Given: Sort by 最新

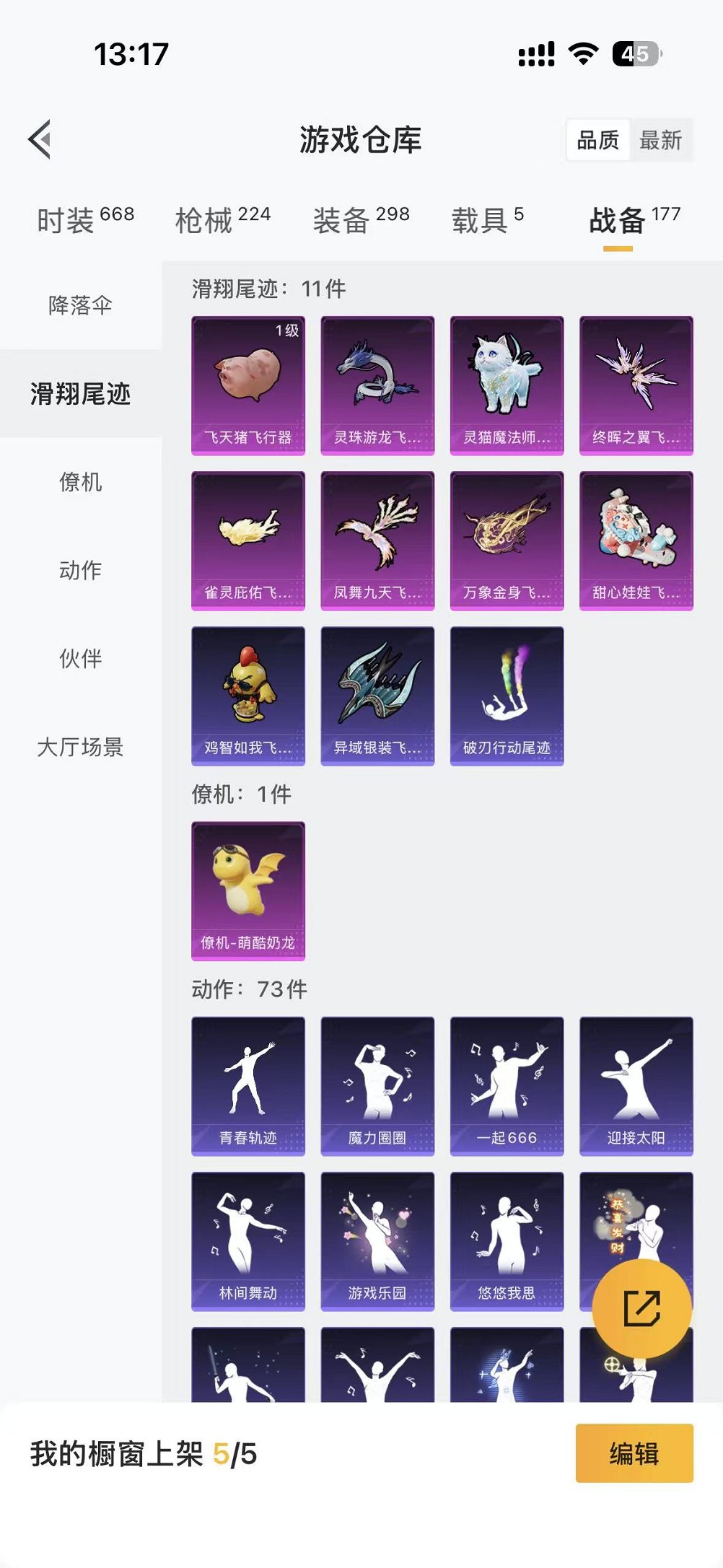Looking at the screenshot, I should [660, 140].
